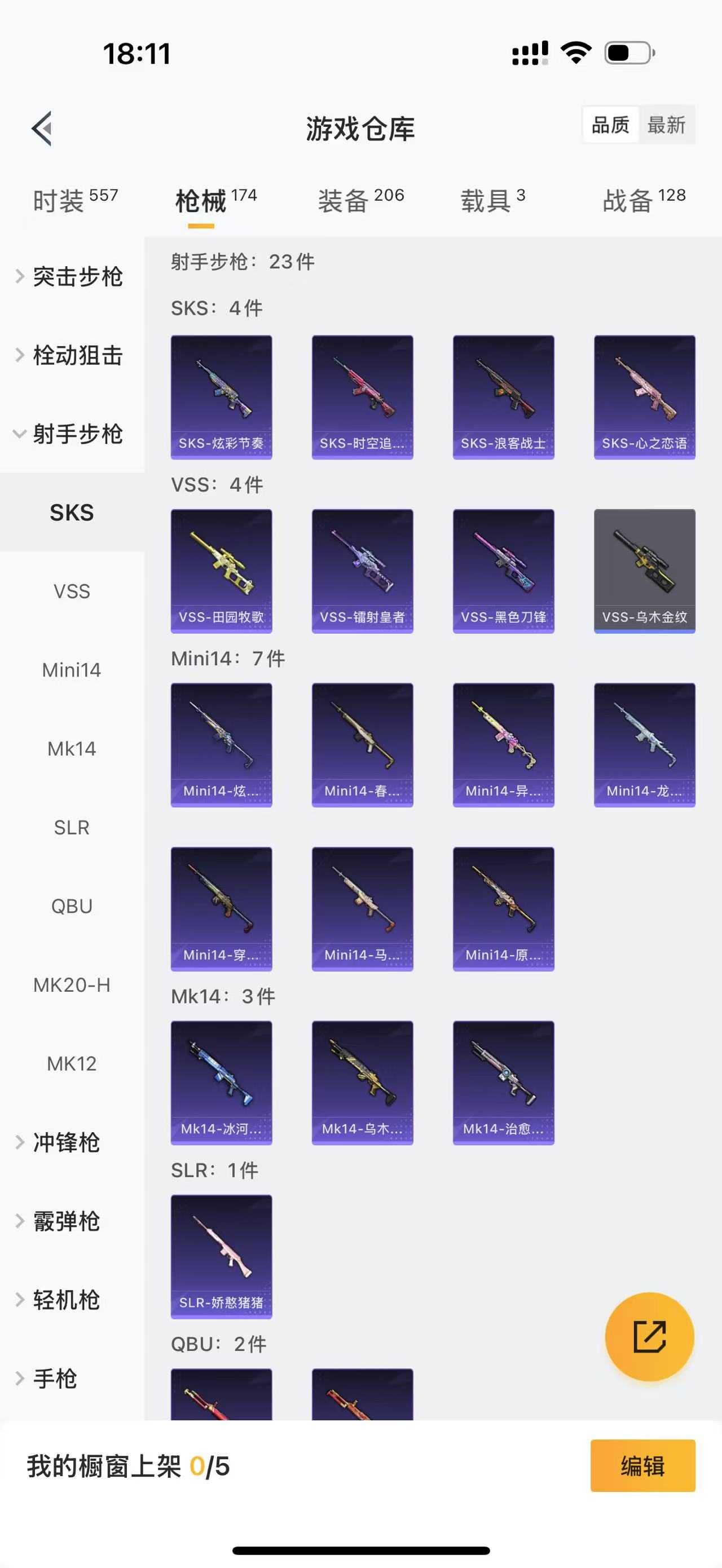Switch to the 装备 tab
The height and width of the screenshot is (1568, 722).
pyautogui.click(x=360, y=200)
